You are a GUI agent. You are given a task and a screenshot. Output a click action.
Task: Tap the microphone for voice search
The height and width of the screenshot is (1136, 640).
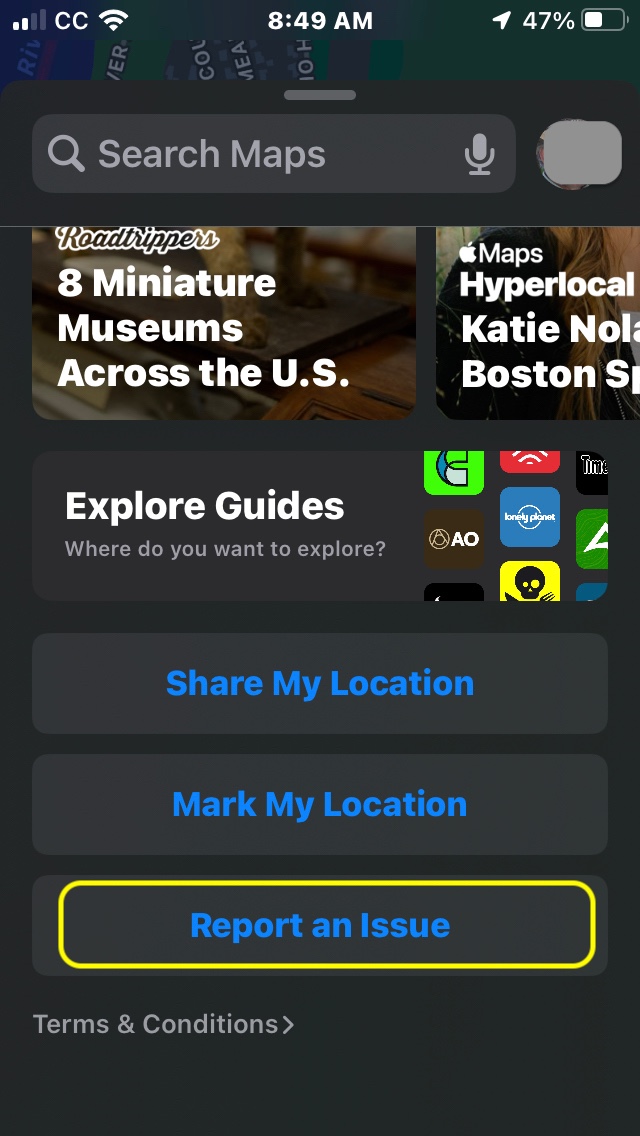click(480, 154)
